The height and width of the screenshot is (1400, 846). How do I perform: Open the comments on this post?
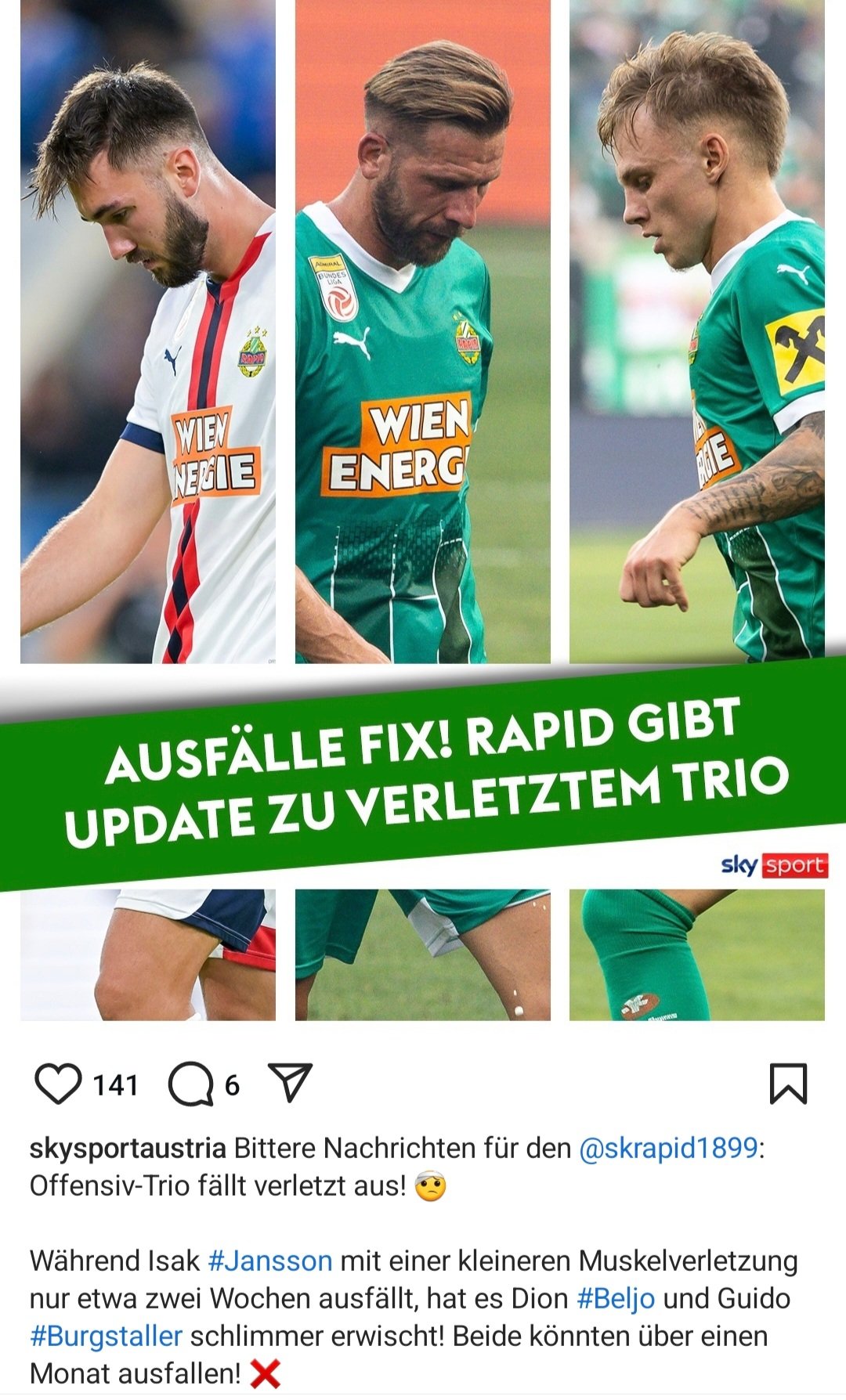190,1084
